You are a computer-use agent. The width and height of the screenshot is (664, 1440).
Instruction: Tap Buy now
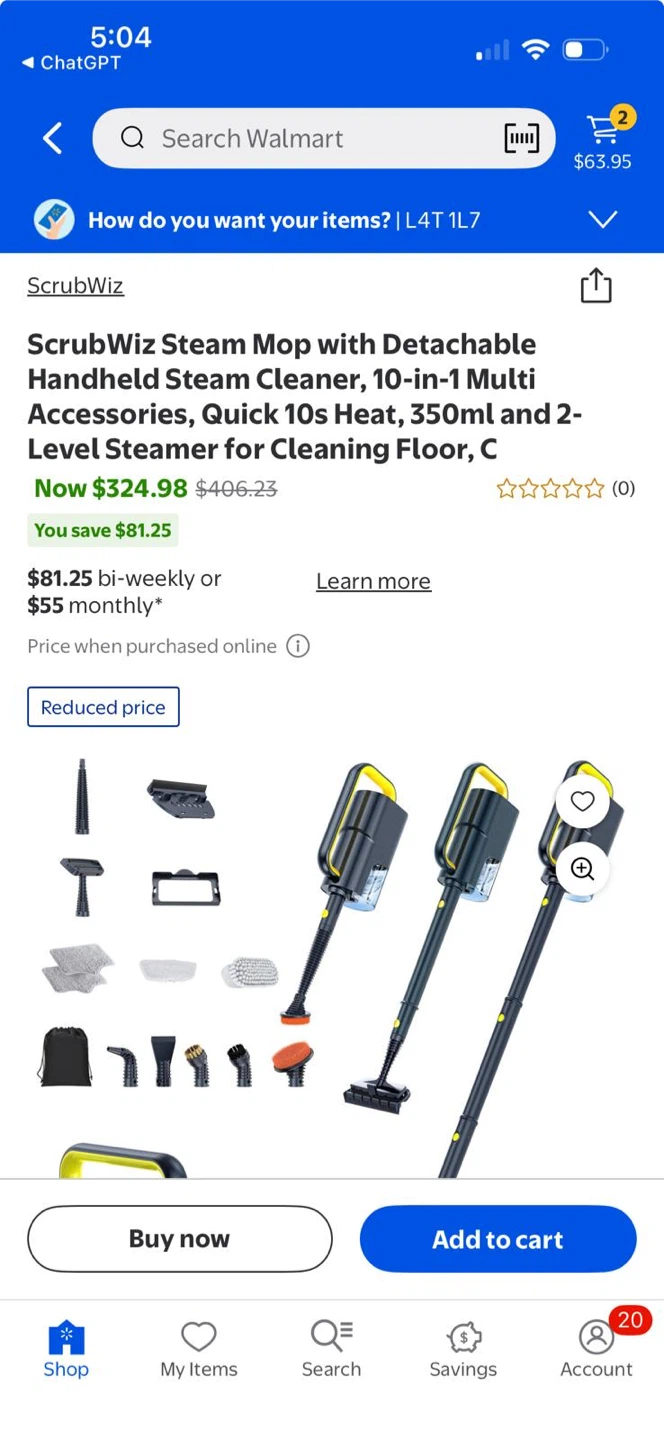180,1239
